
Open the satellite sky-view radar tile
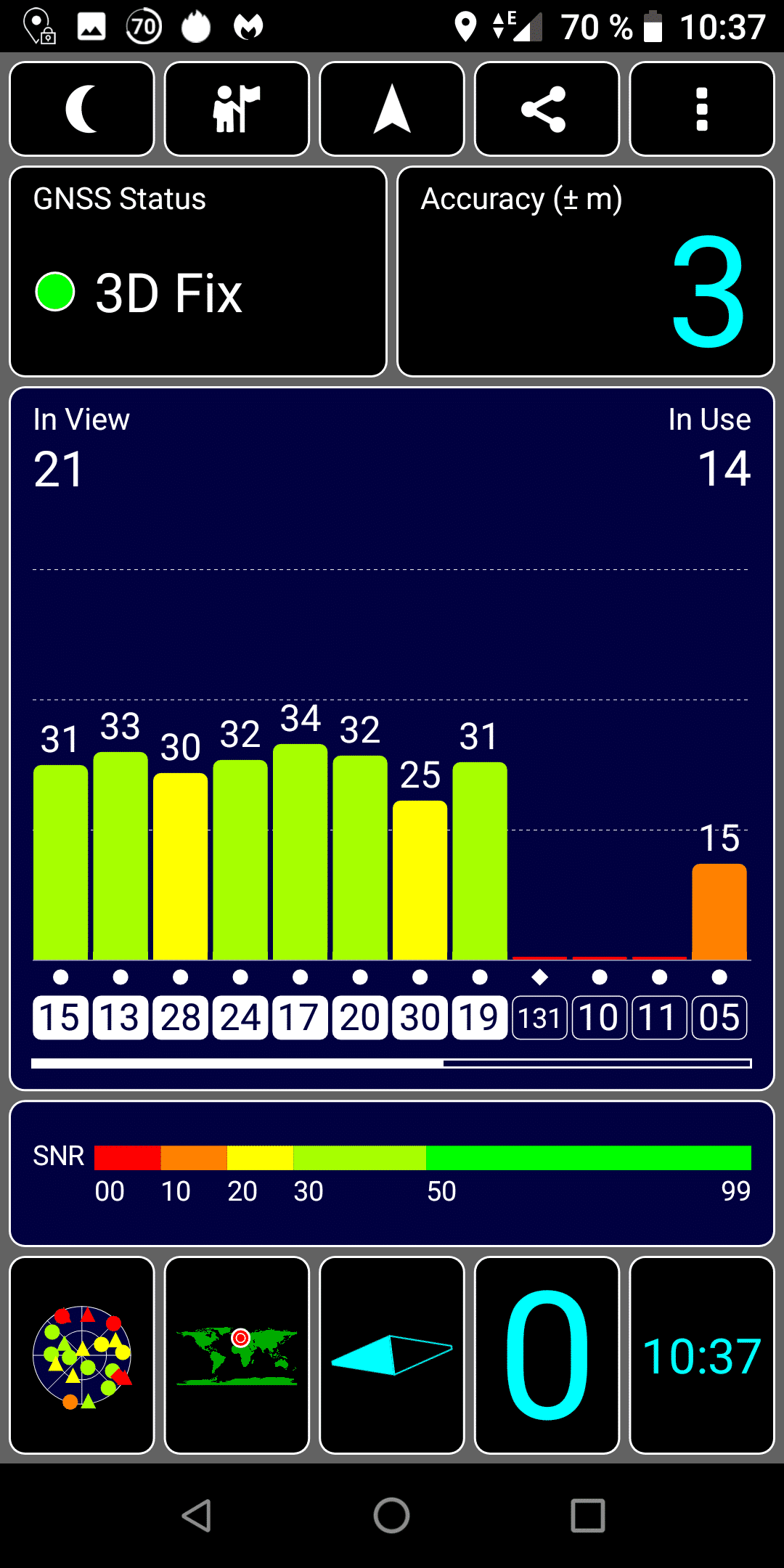point(82,1355)
